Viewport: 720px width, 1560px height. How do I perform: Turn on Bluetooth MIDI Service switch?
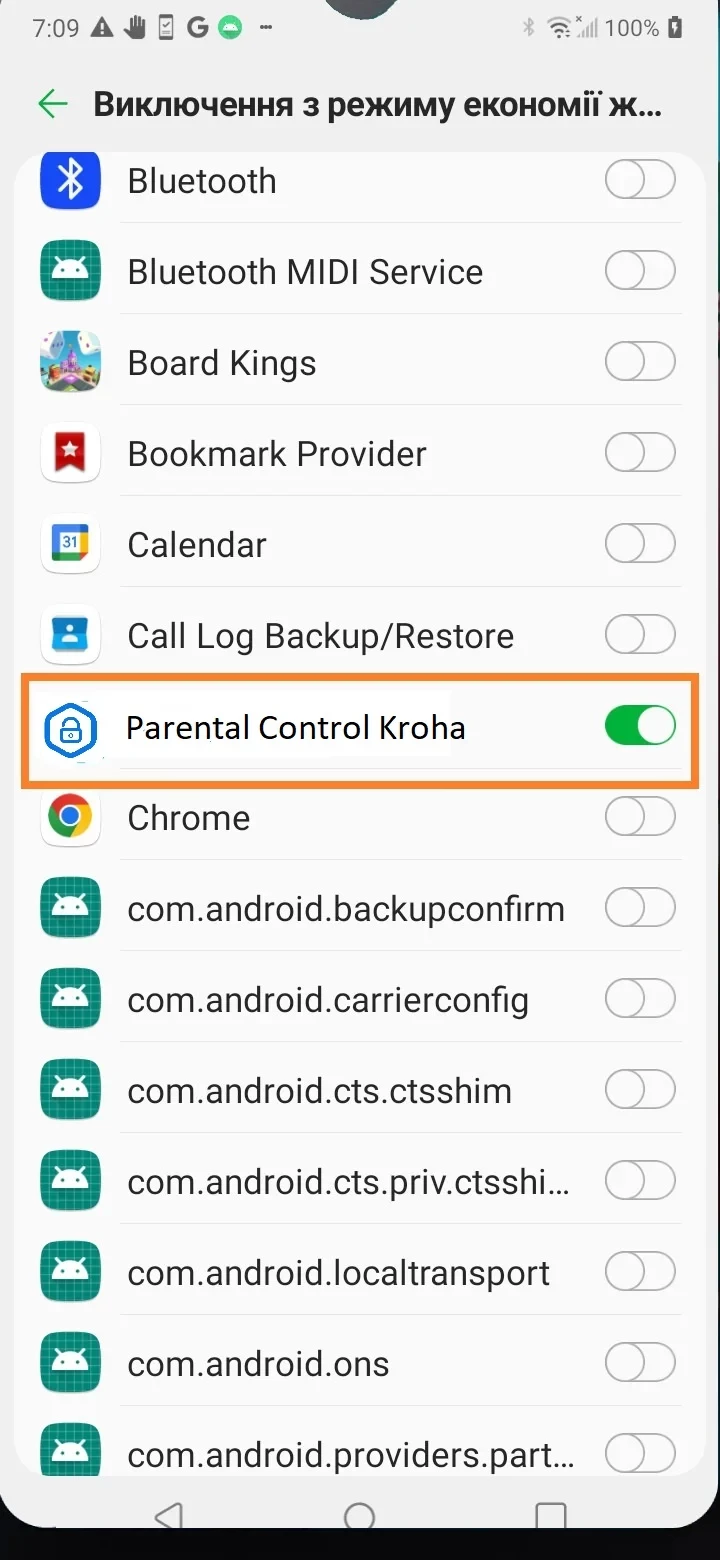coord(640,272)
